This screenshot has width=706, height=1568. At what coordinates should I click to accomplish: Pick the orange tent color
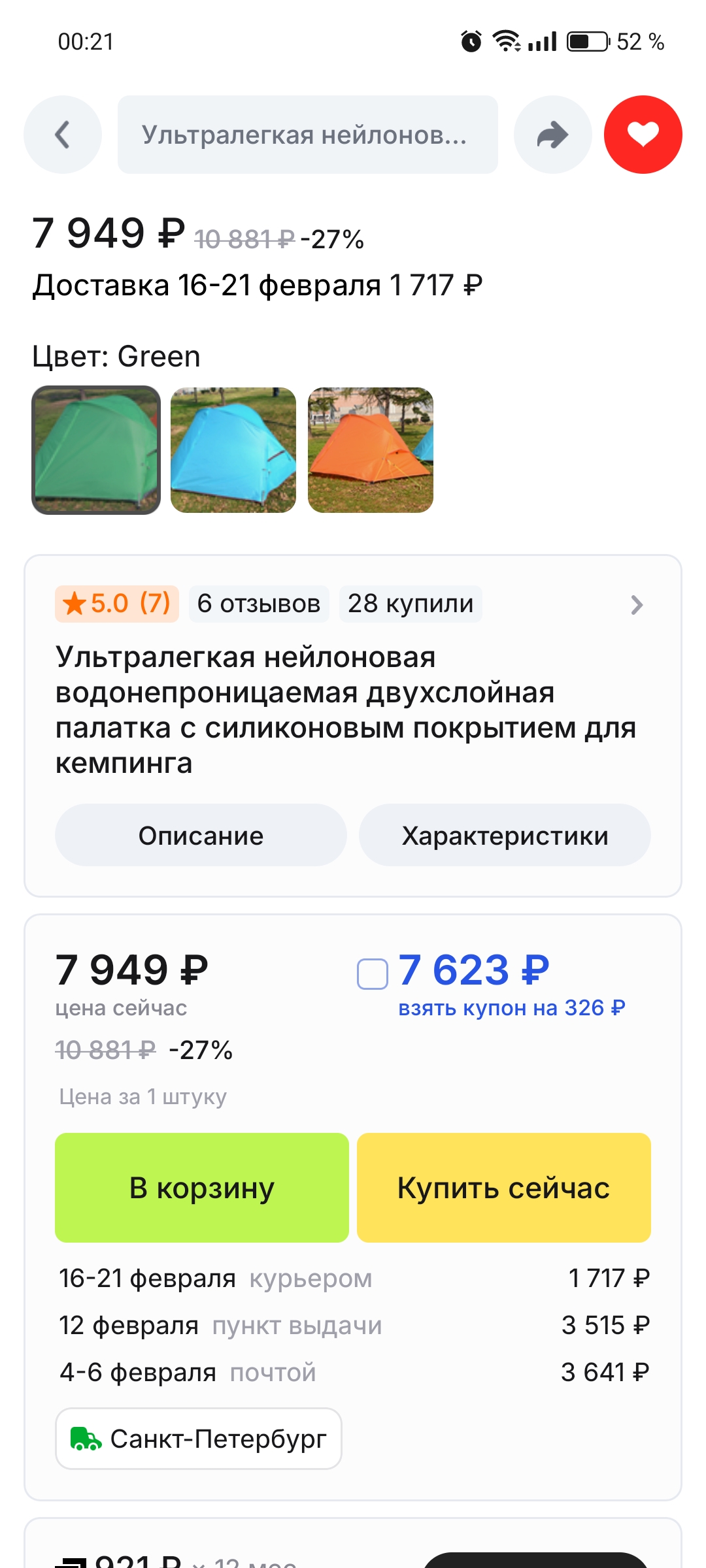pos(371,450)
